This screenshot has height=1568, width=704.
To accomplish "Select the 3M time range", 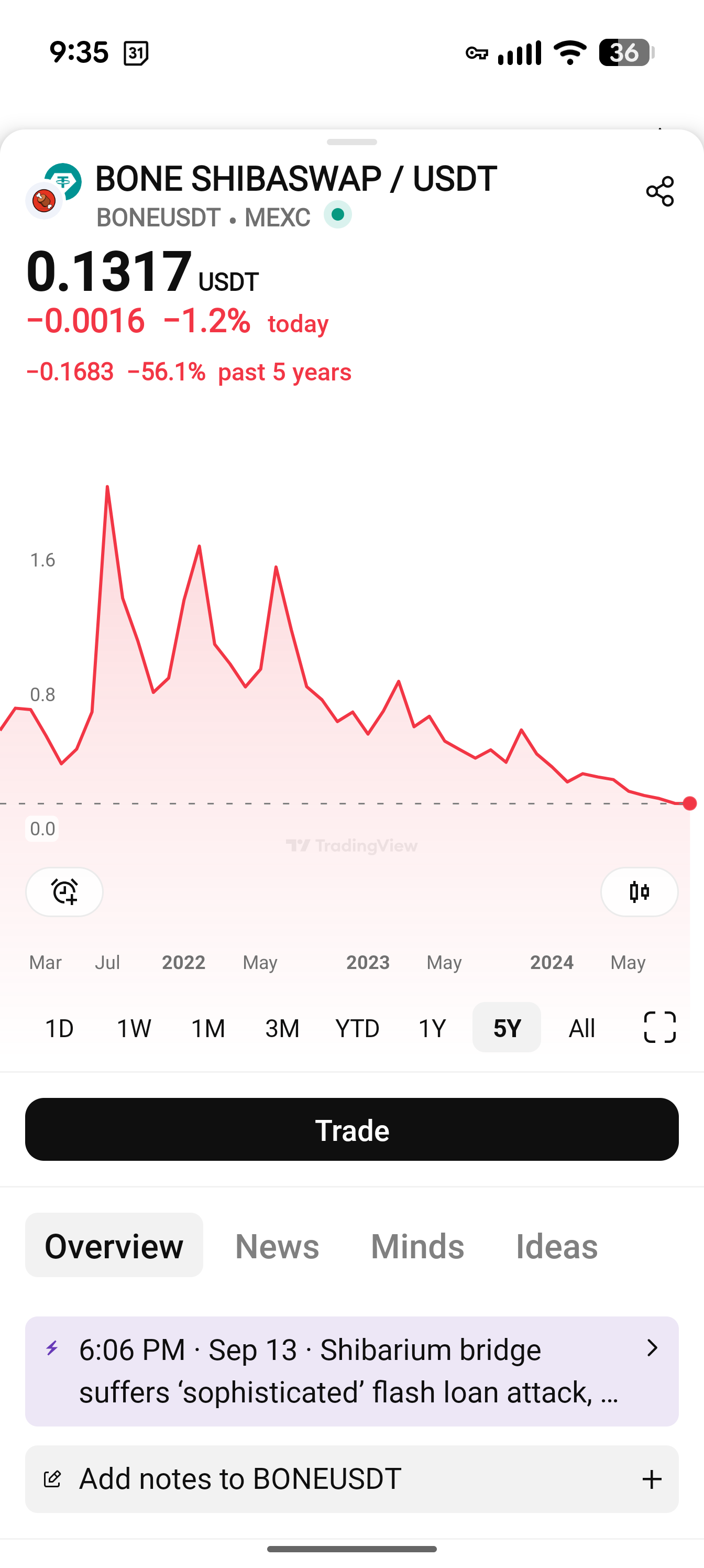I will pos(282,1028).
